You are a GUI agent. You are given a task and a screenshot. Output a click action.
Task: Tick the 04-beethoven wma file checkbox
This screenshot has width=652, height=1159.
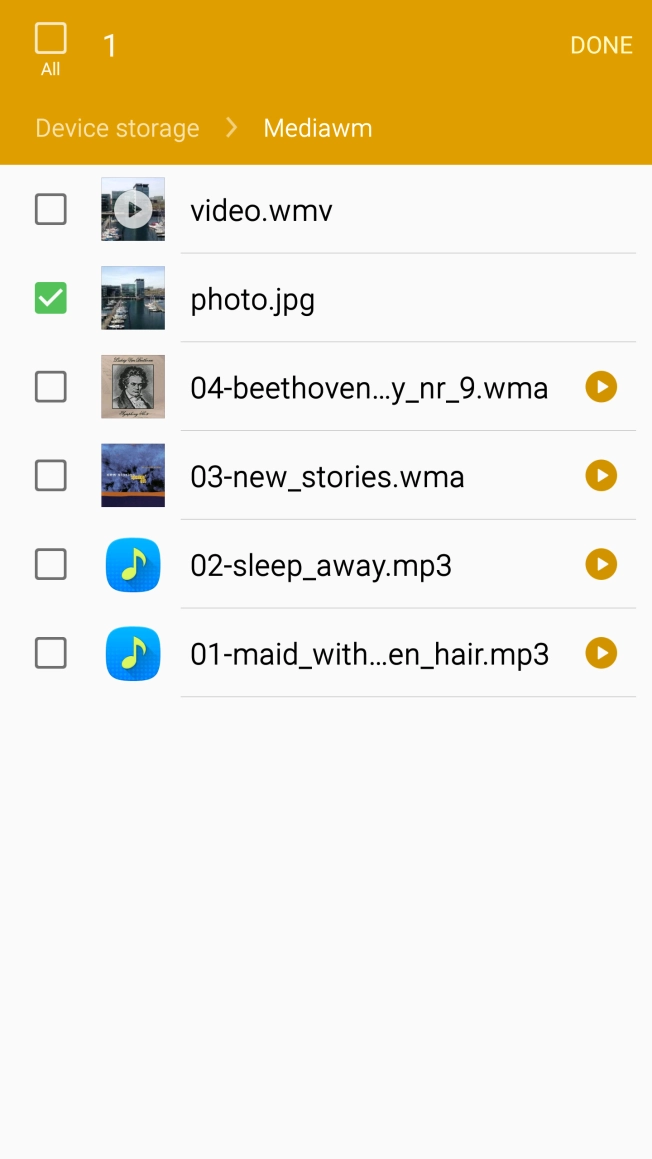[x=51, y=387]
